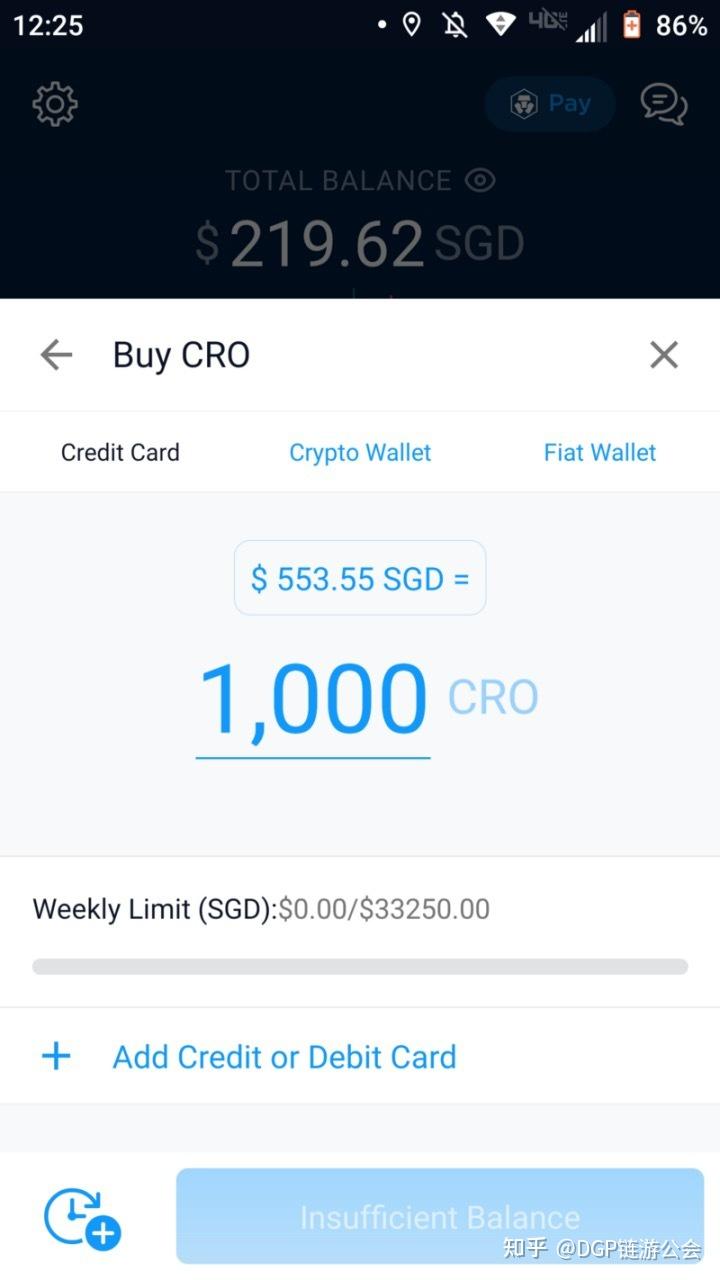The height and width of the screenshot is (1280, 720).
Task: Tap the weekly limit progress bar
Action: (x=360, y=966)
